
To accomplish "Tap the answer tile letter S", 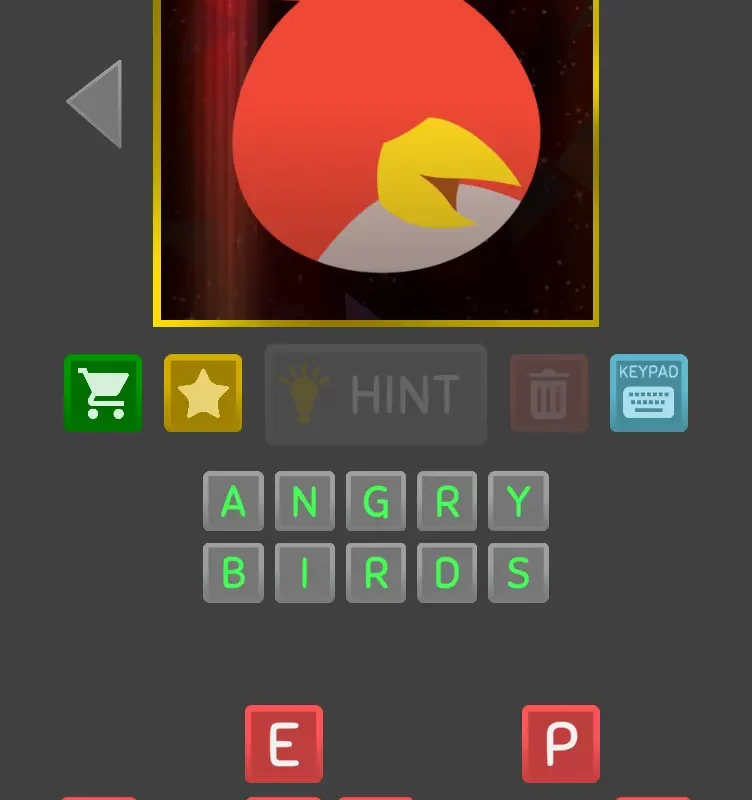I will click(518, 573).
